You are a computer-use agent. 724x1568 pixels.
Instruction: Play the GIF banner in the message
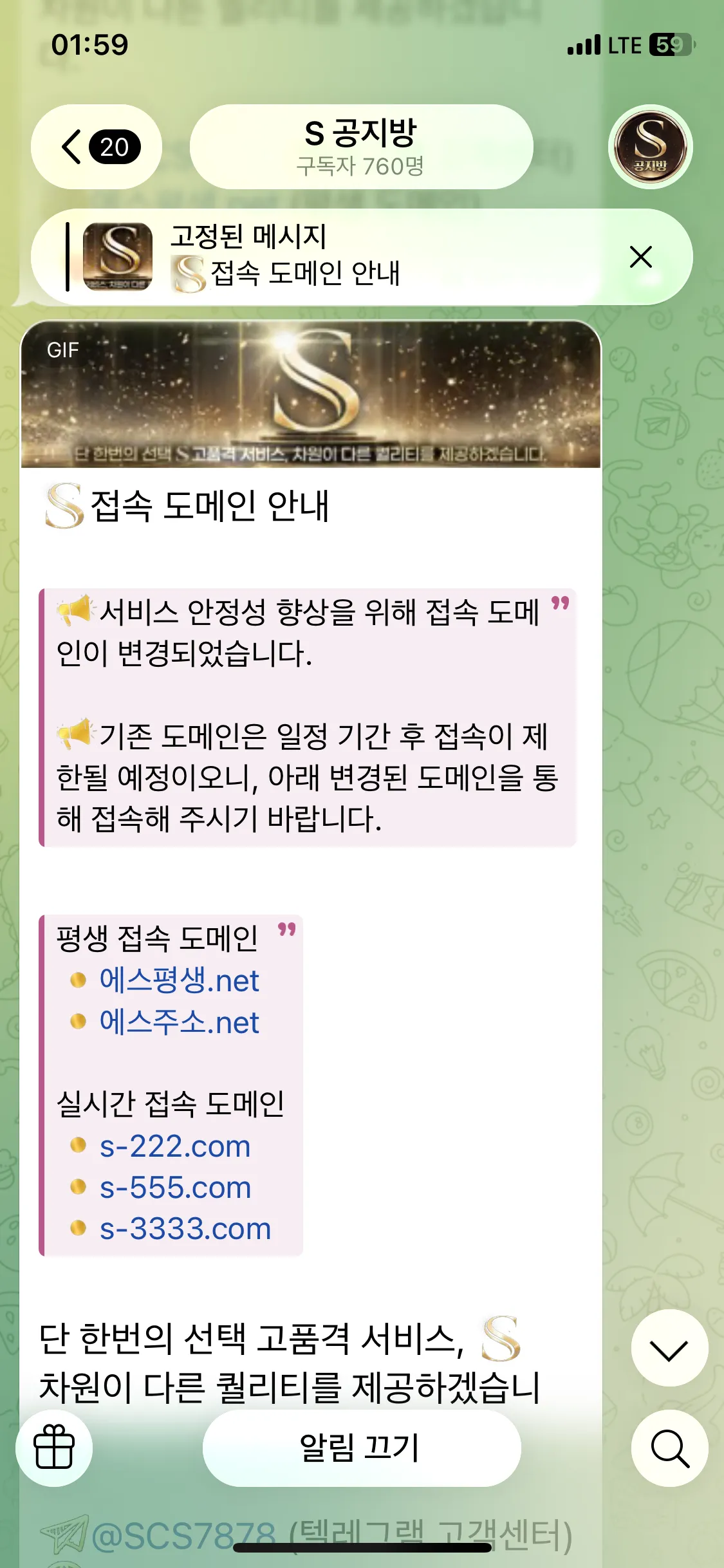tap(311, 394)
